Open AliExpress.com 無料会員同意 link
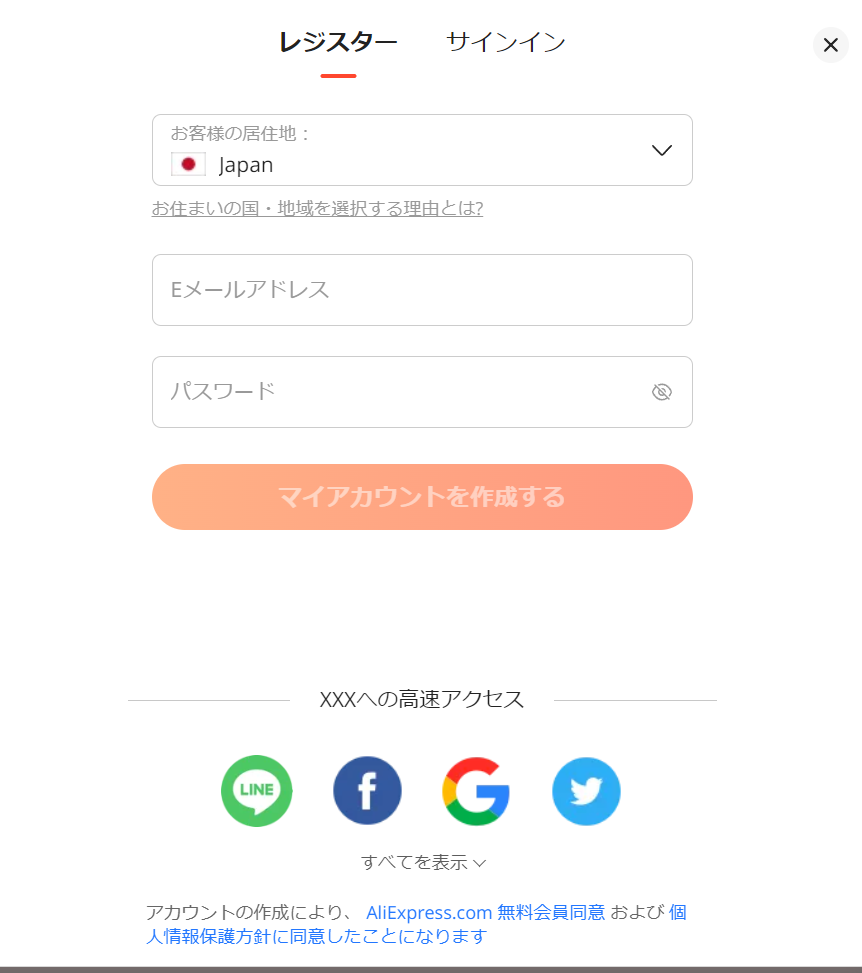The width and height of the screenshot is (862, 973). point(485,912)
